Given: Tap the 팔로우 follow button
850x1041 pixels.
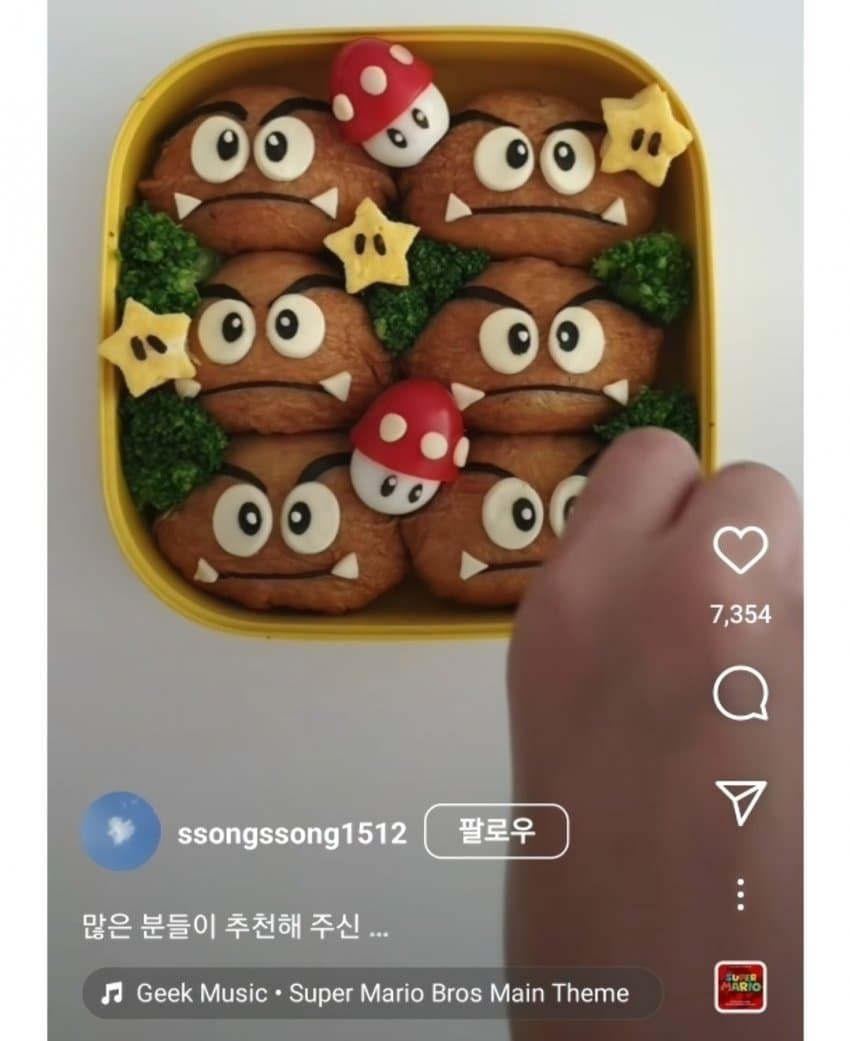Looking at the screenshot, I should [x=496, y=832].
